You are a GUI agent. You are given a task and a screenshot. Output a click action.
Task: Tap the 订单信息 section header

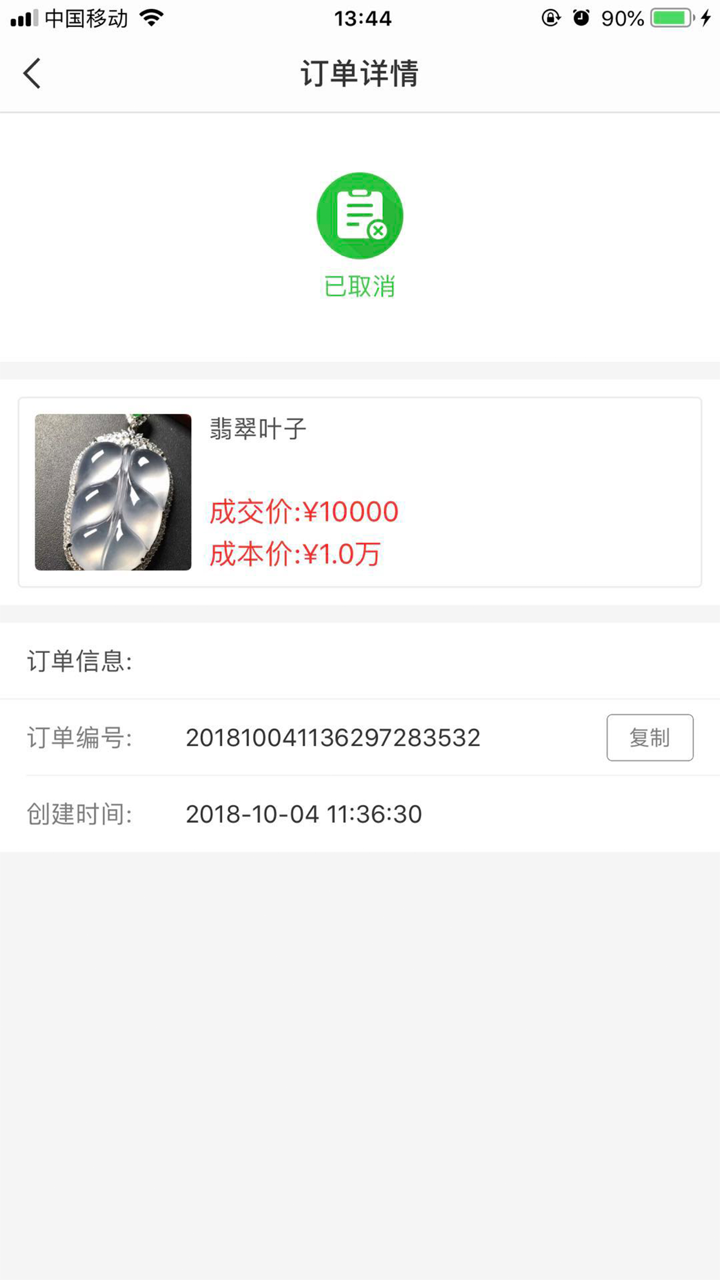tap(80, 661)
